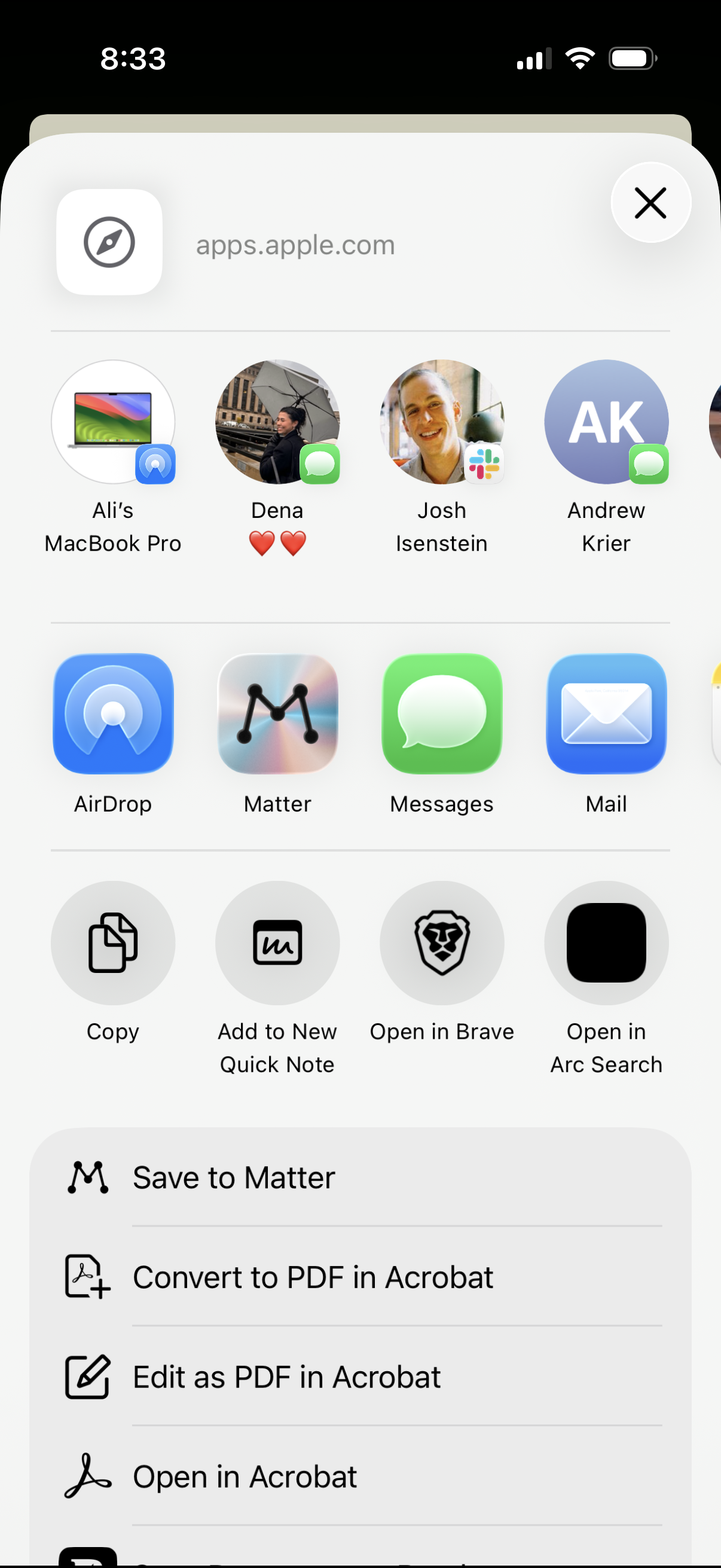
Task: Open Messages to share the link
Action: [442, 713]
